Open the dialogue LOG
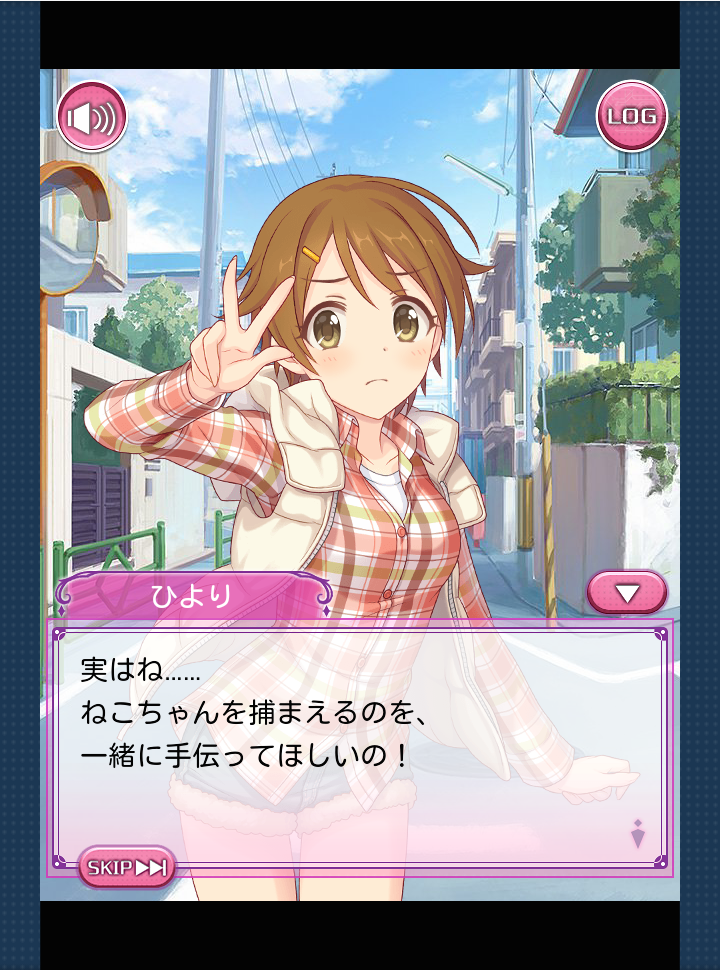Viewport: 720px width, 970px height. pyautogui.click(x=632, y=116)
